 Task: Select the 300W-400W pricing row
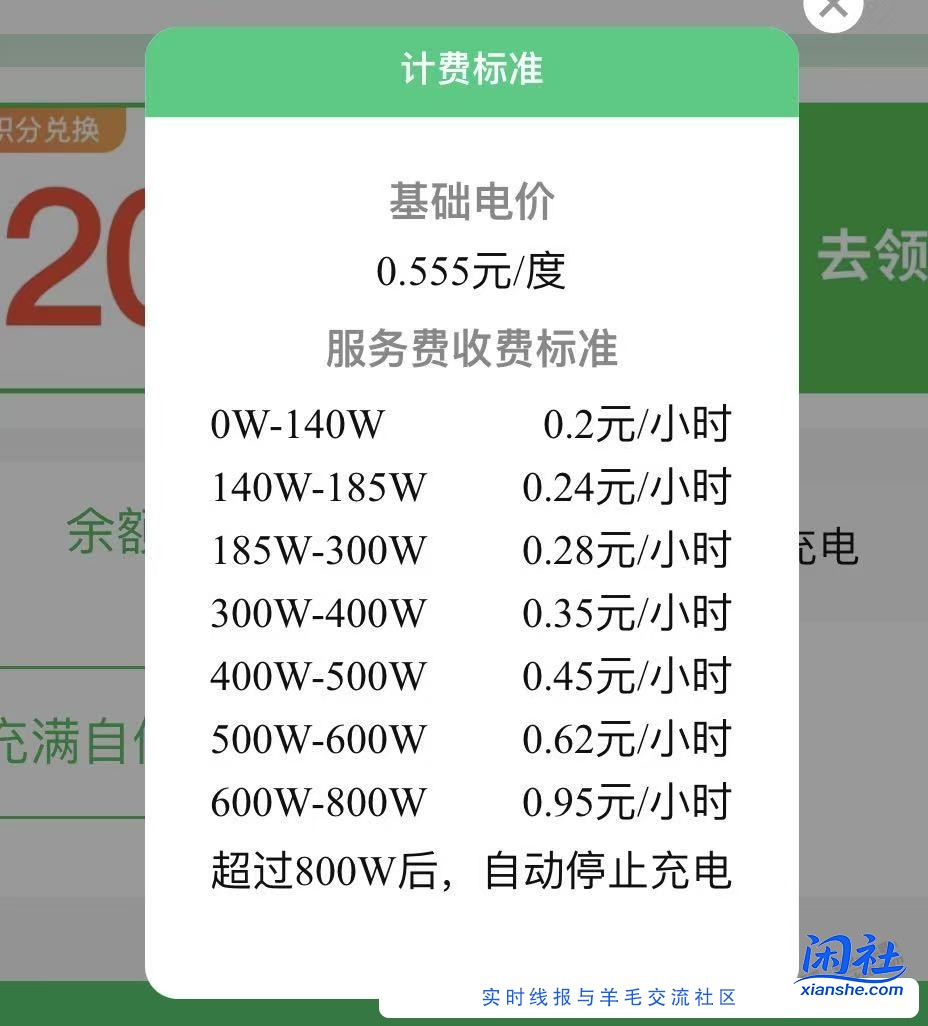pos(318,613)
